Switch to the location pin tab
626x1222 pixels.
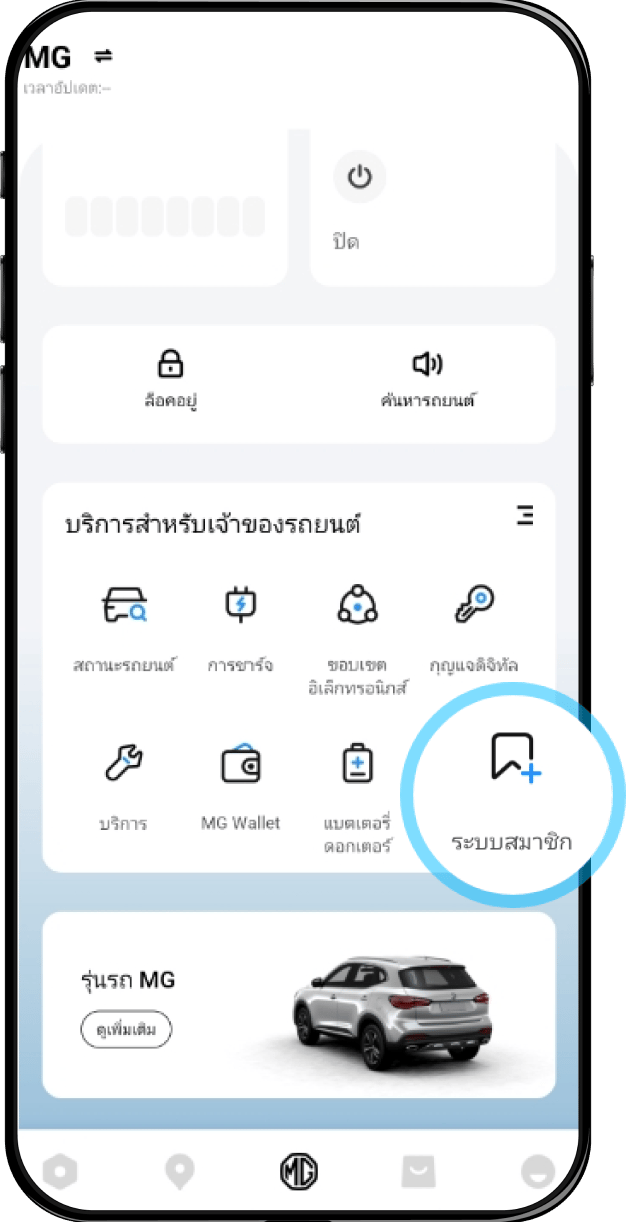point(180,1171)
